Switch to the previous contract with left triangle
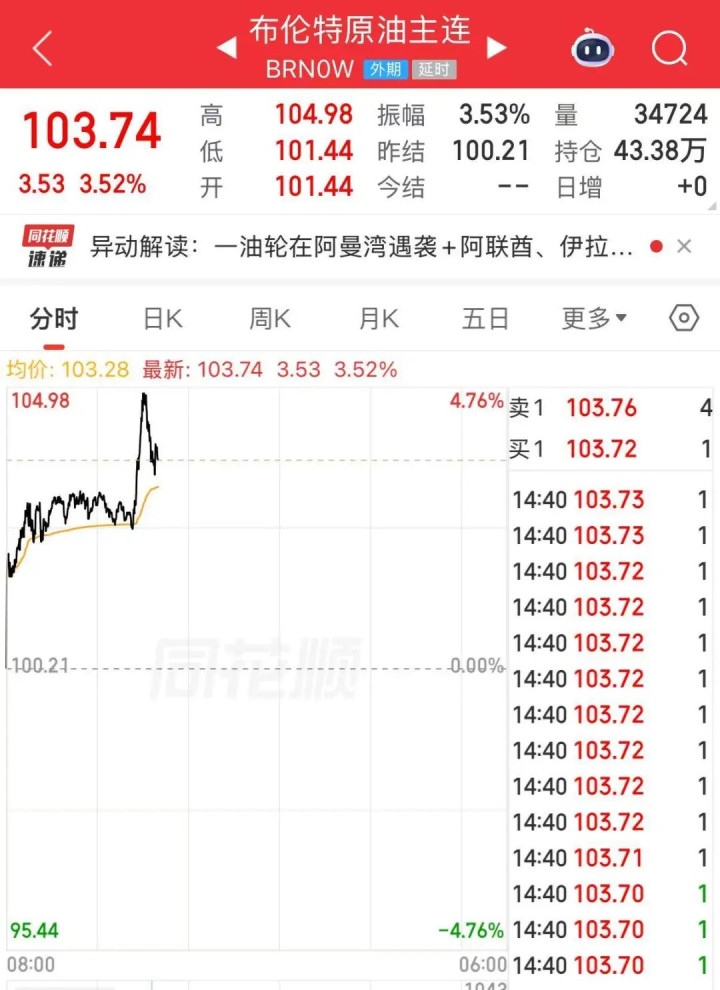This screenshot has width=720, height=990. click(x=227, y=47)
